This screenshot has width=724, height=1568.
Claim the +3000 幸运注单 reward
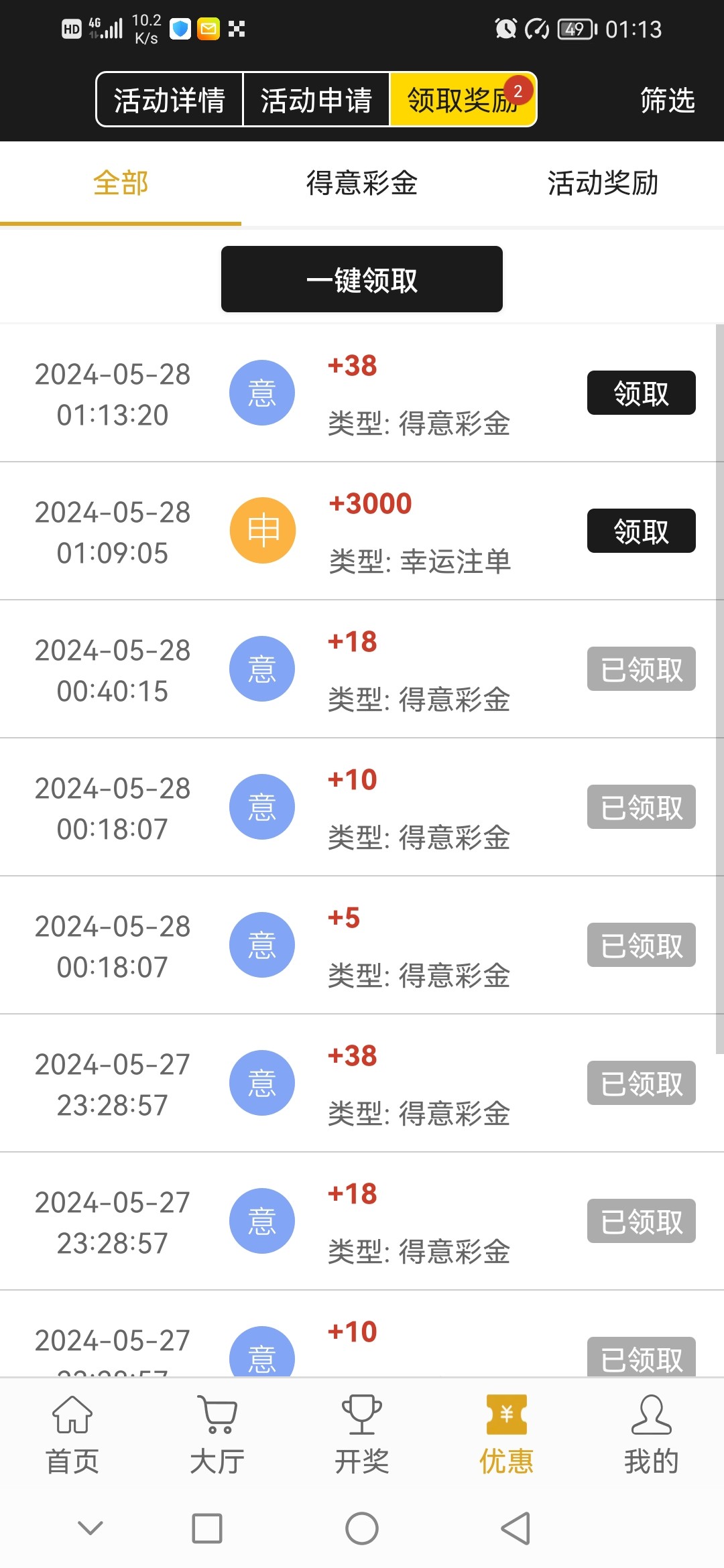click(642, 531)
